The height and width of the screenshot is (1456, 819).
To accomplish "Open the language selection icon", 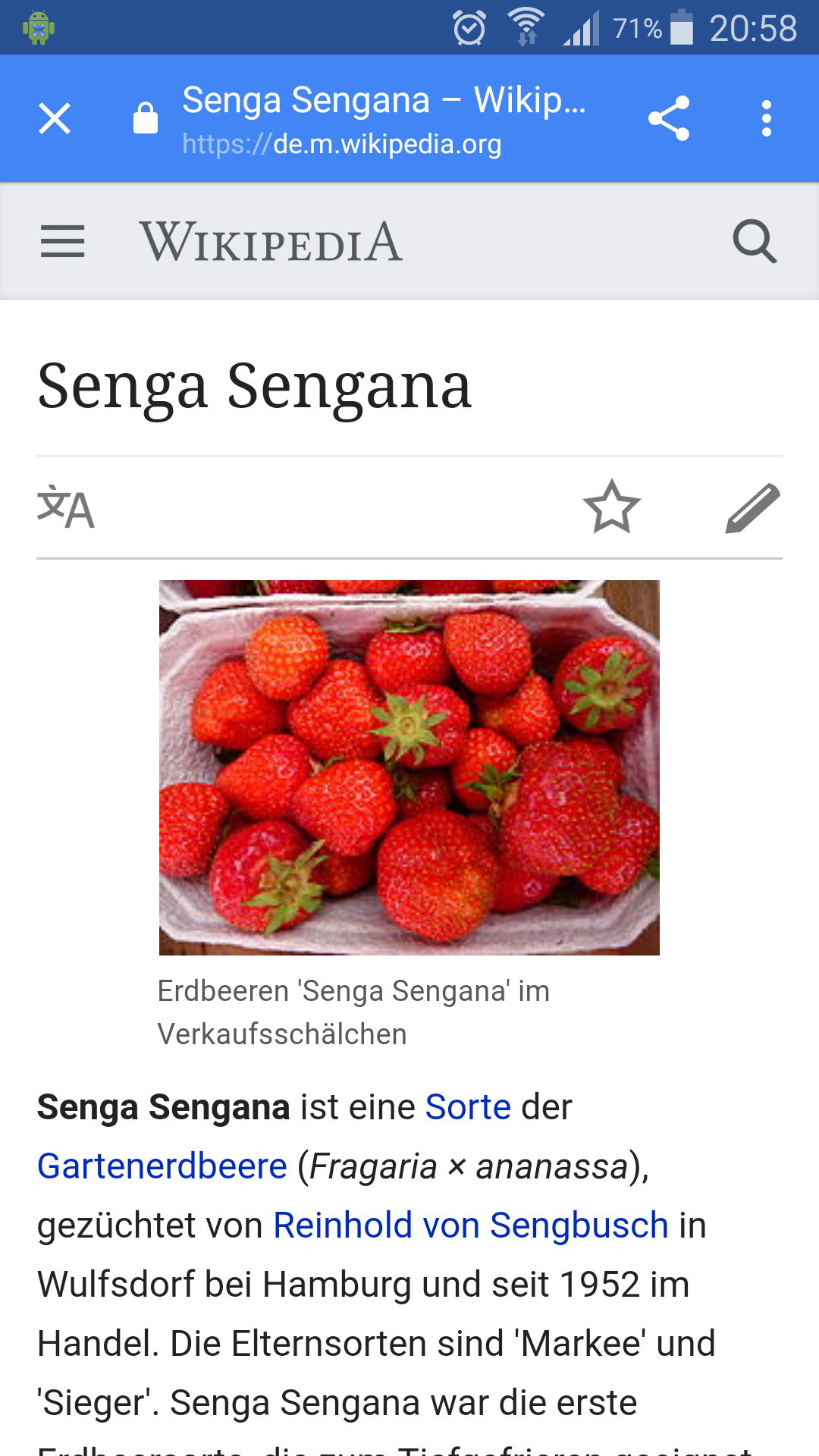I will click(x=66, y=507).
